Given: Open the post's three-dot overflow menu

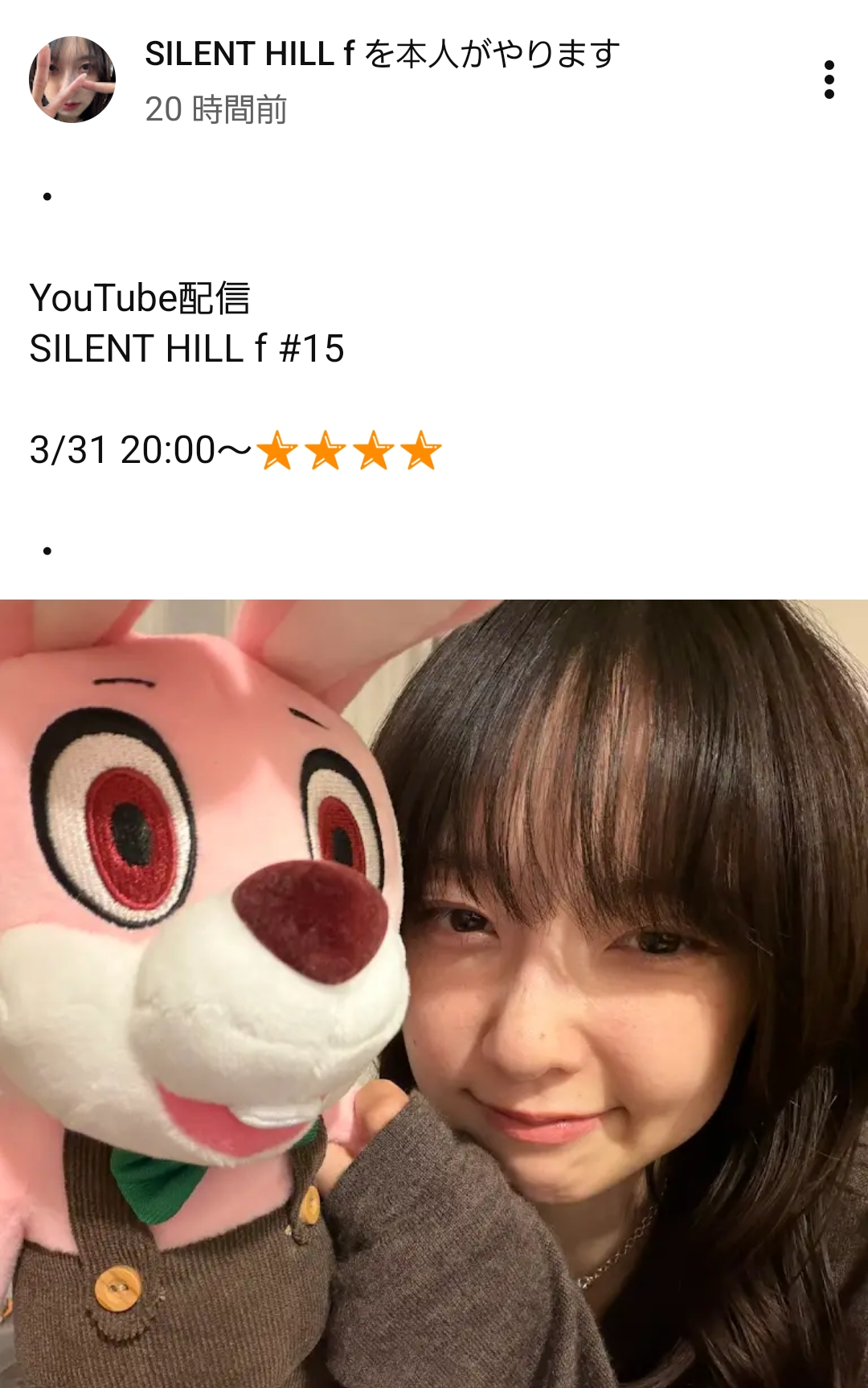Looking at the screenshot, I should click(x=829, y=80).
